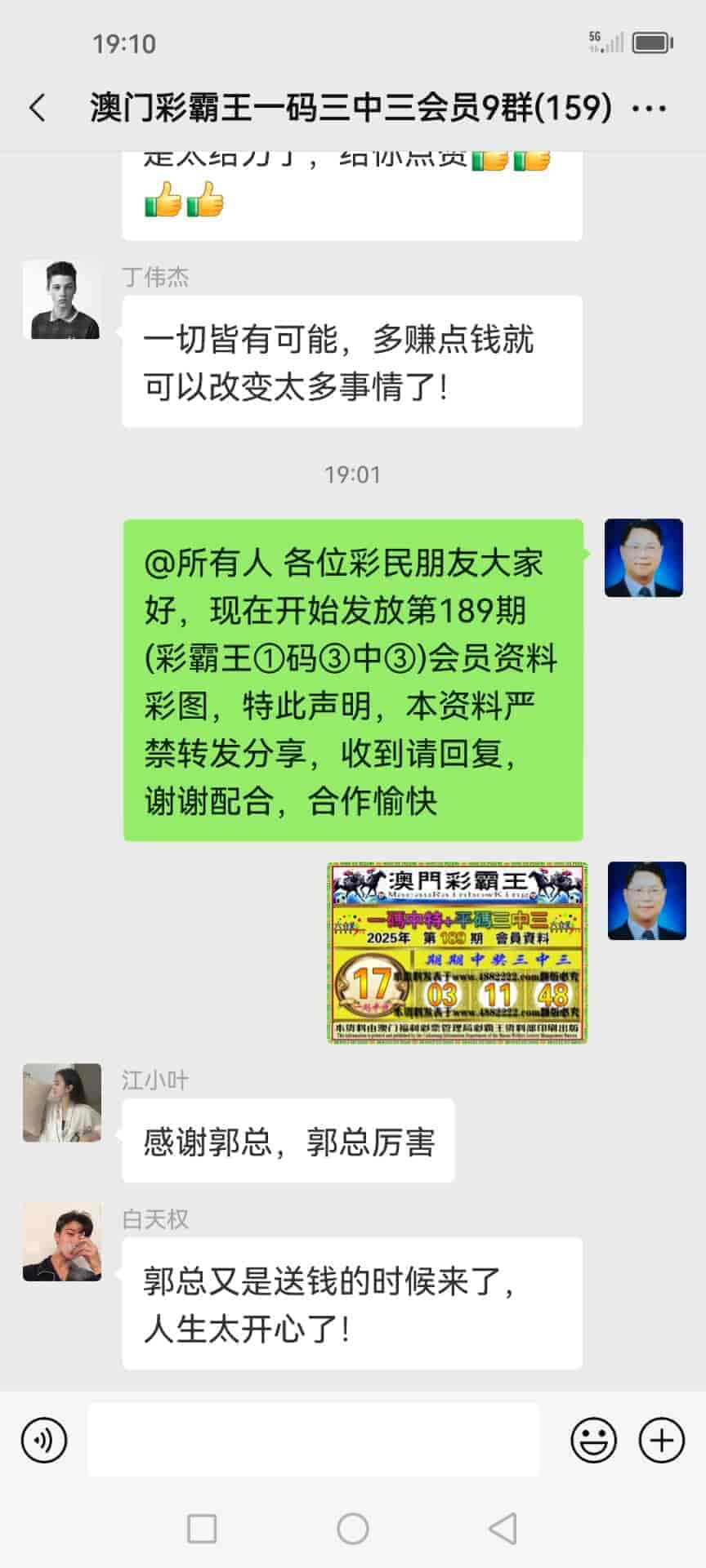Tap 江小叶's profile avatar

pyautogui.click(x=62, y=1102)
